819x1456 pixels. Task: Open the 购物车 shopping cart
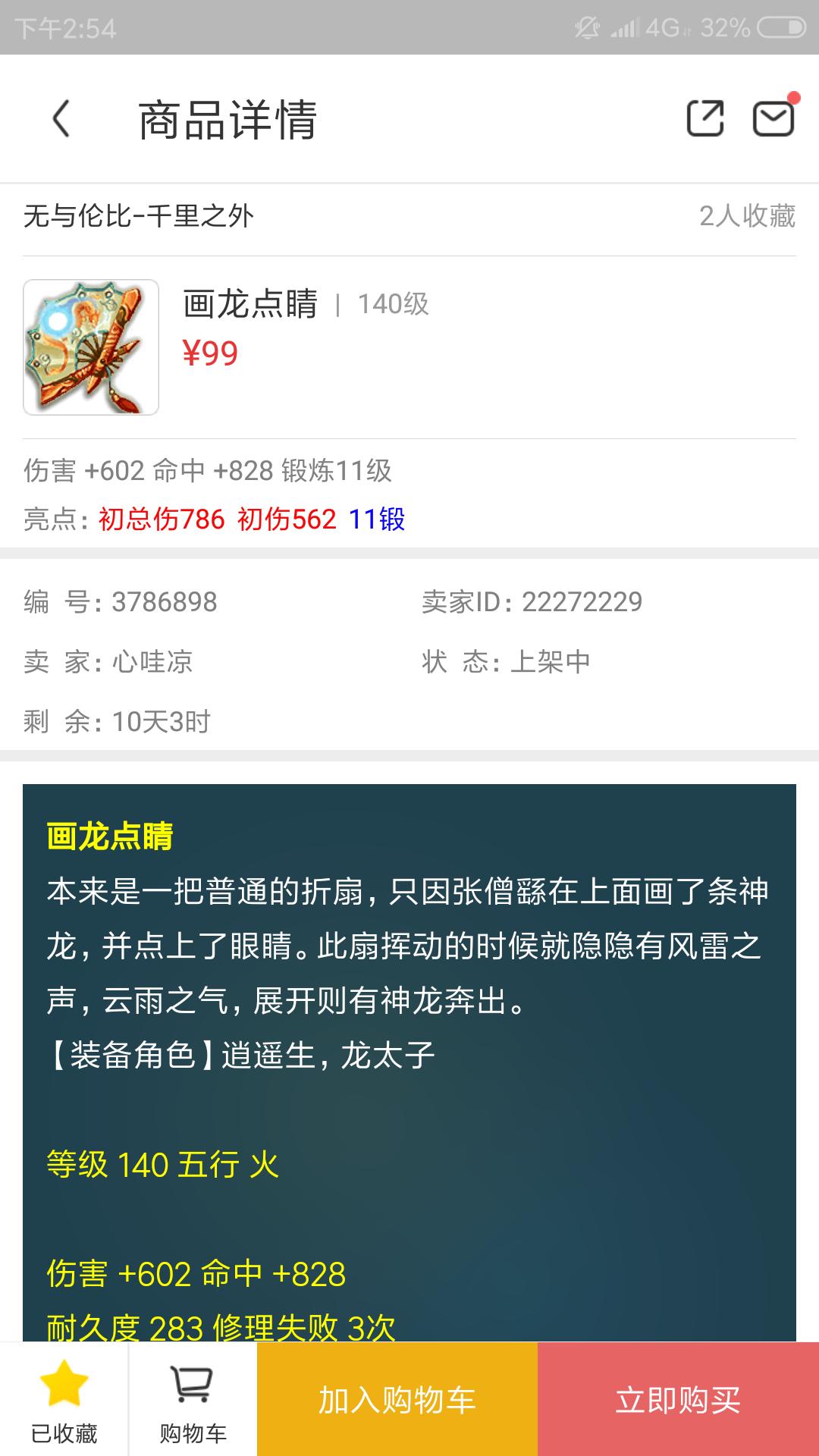(193, 1400)
